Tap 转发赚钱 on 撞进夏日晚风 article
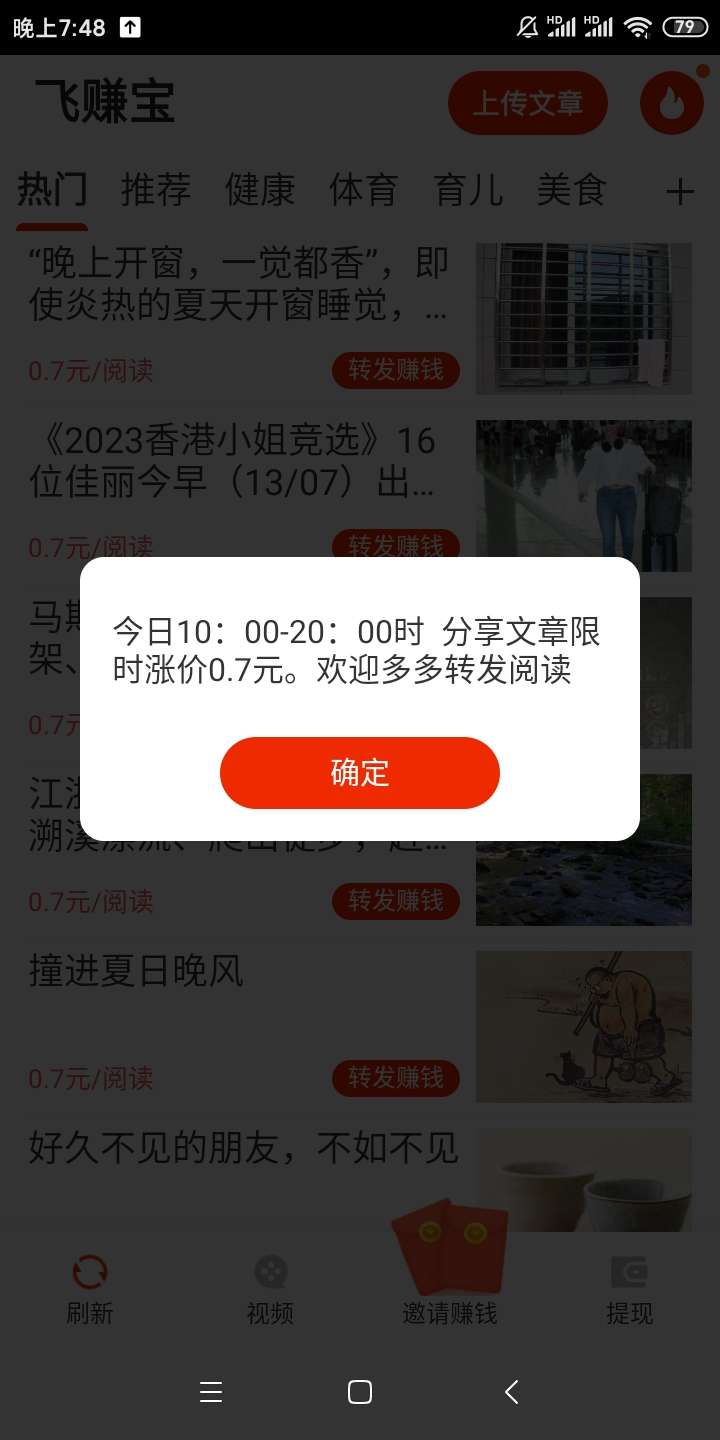This screenshot has width=720, height=1440. 396,1078
